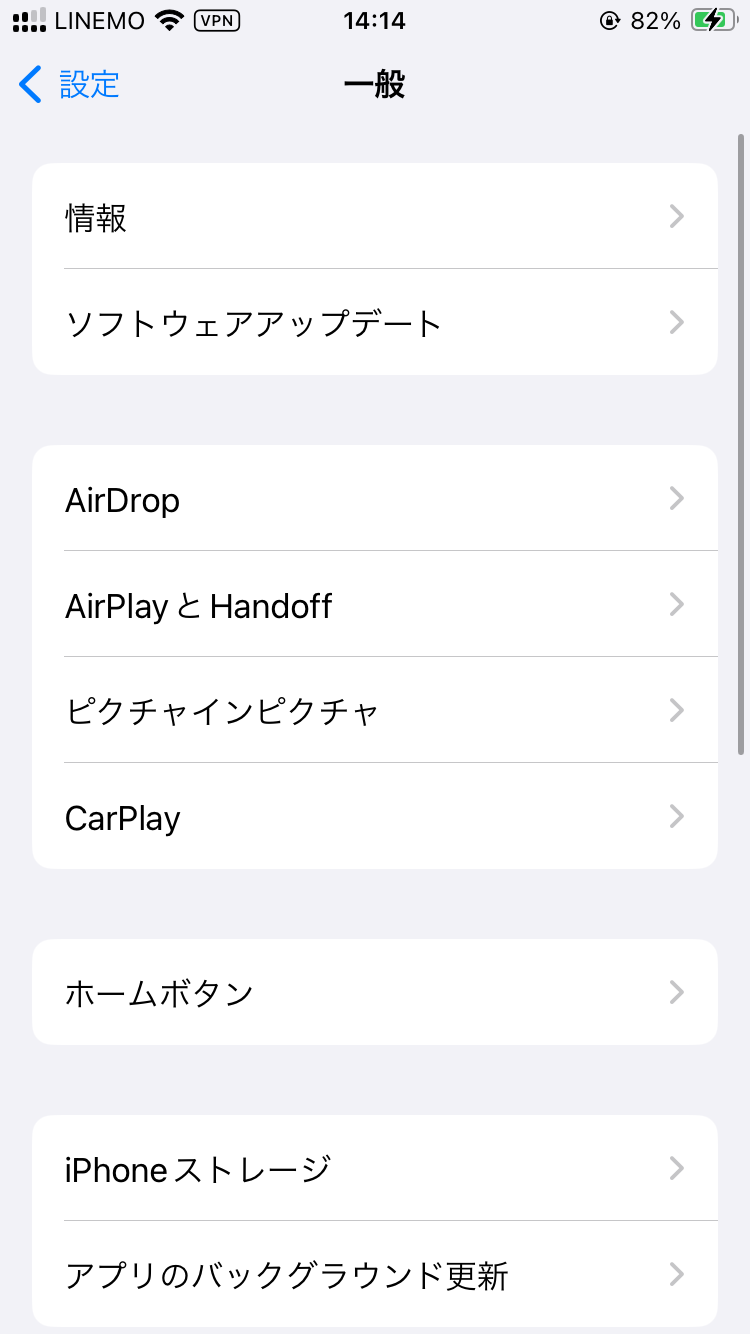
Task: Open AirDrop settings
Action: point(374,499)
